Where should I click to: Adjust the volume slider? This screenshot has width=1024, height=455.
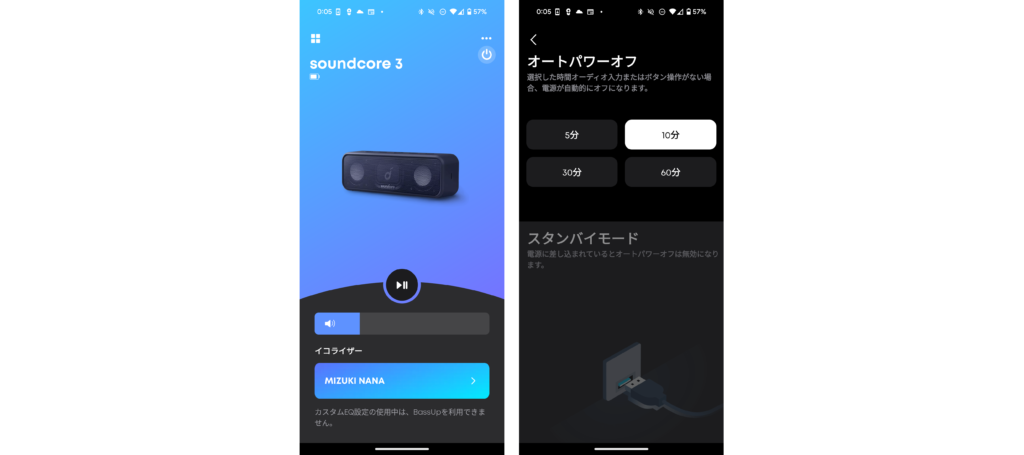(401, 323)
